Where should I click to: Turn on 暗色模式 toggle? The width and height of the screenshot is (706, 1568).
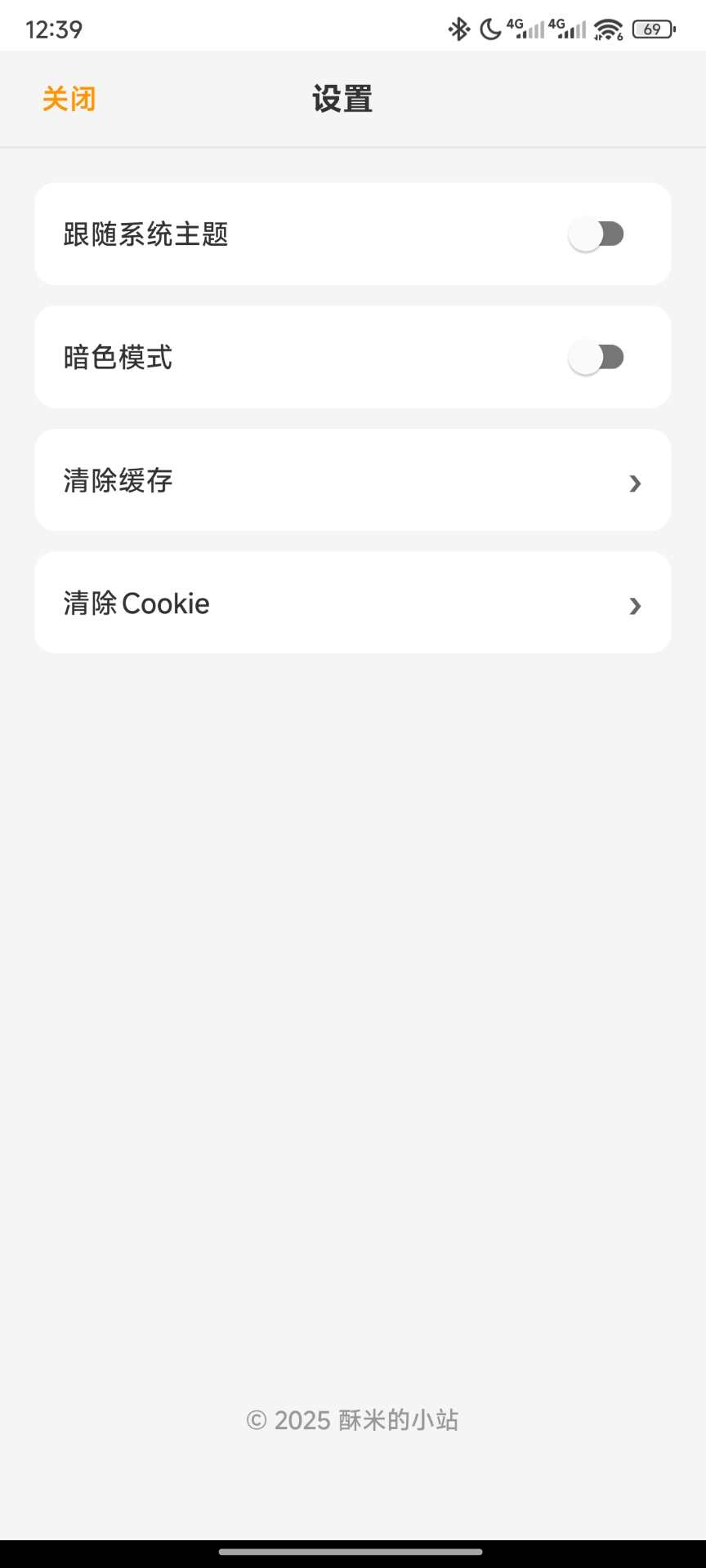point(596,357)
